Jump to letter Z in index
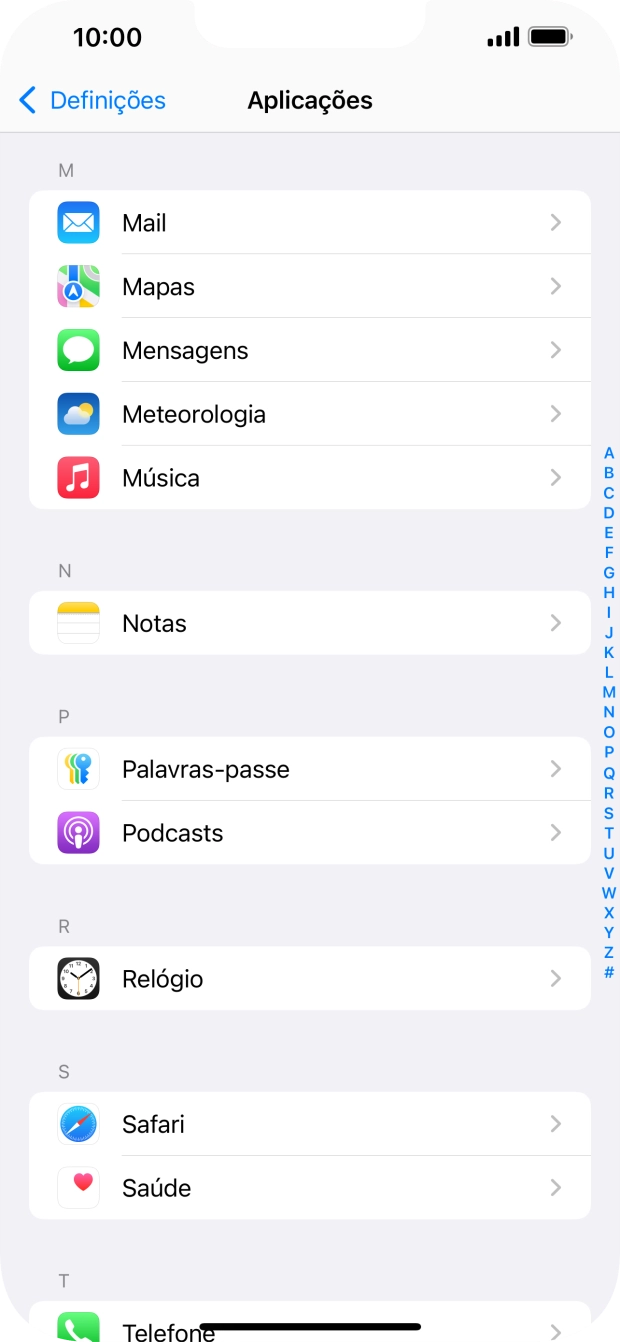 pyautogui.click(x=609, y=952)
